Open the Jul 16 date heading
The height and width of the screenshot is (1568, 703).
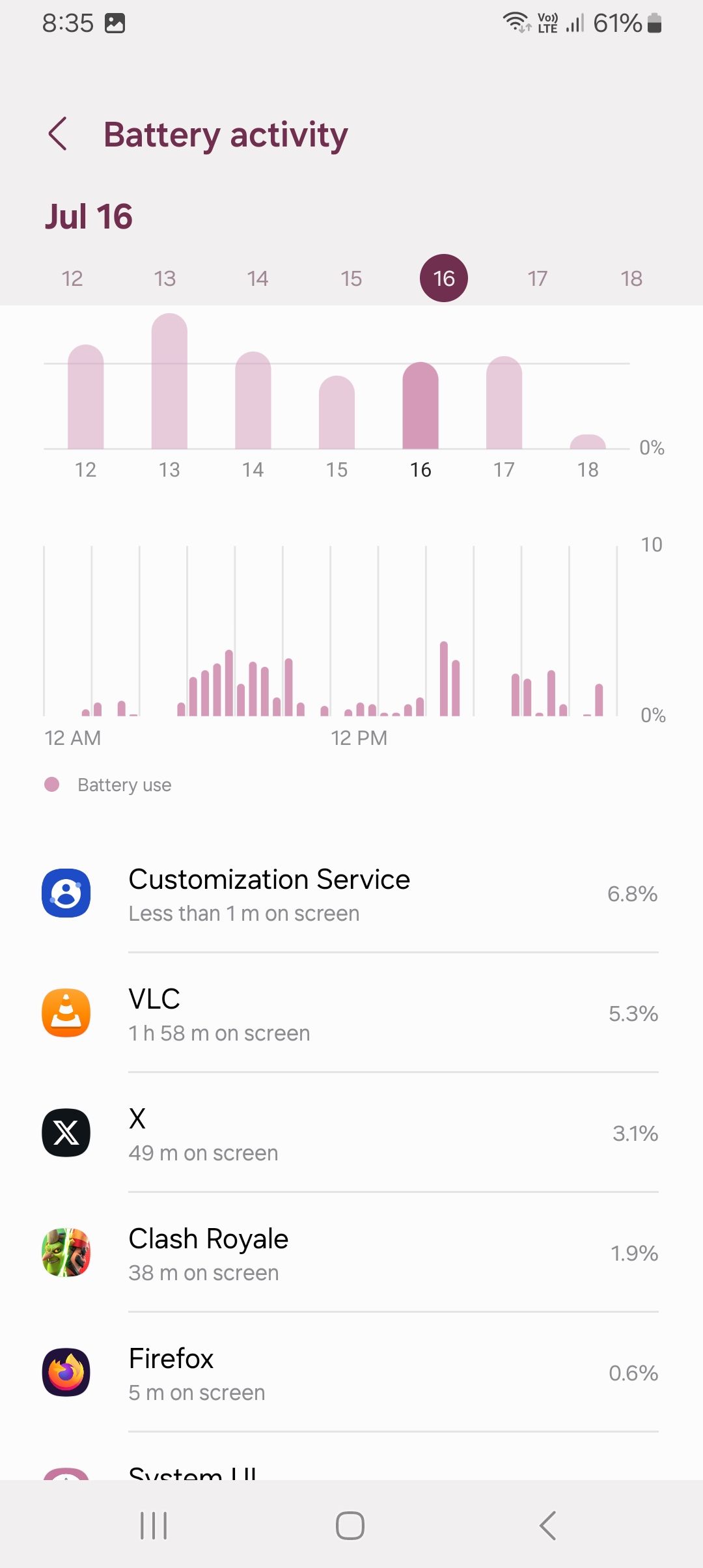click(x=90, y=216)
